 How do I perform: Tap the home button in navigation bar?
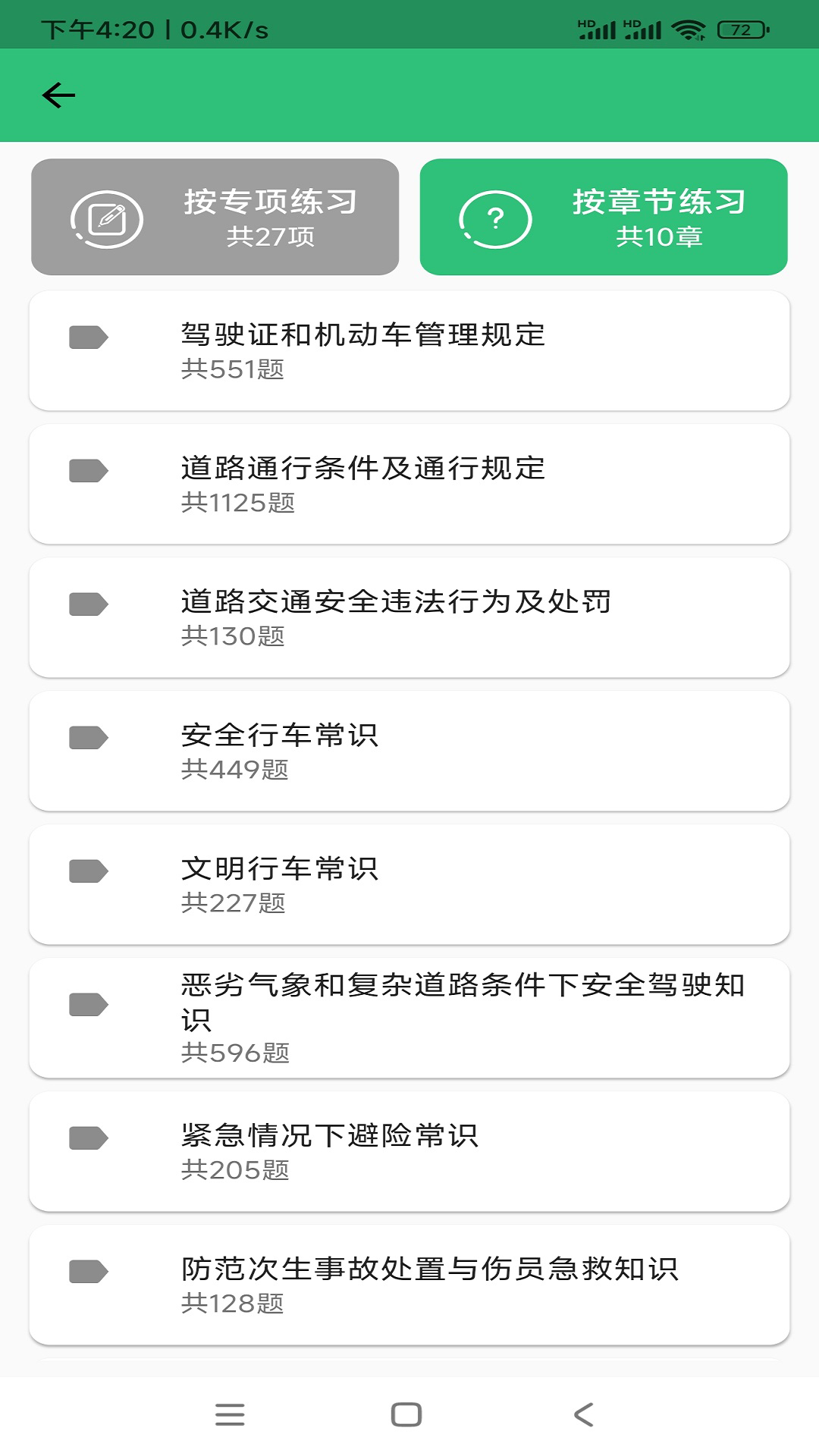click(x=406, y=1411)
